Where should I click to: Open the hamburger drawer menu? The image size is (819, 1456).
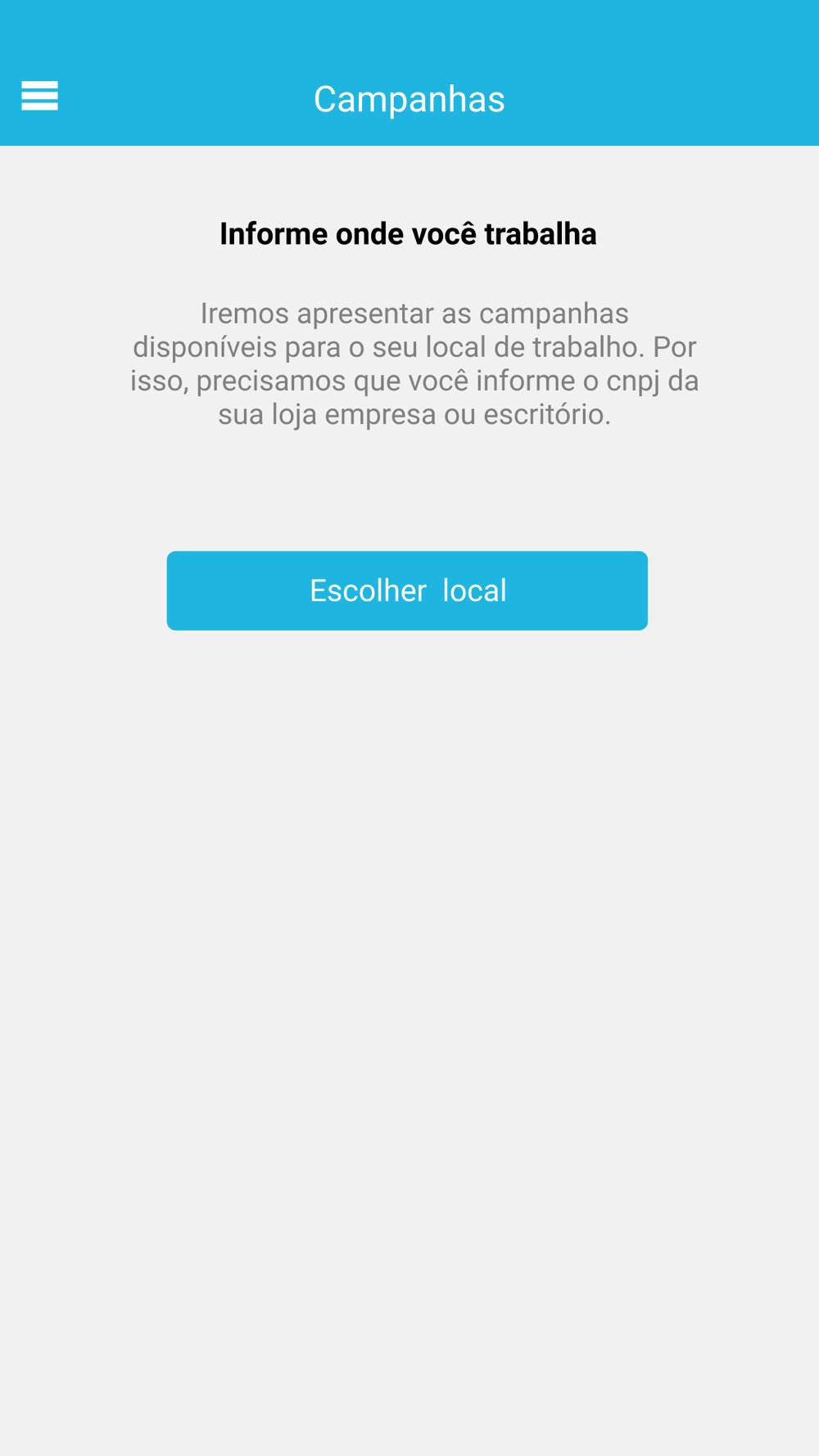[x=39, y=97]
